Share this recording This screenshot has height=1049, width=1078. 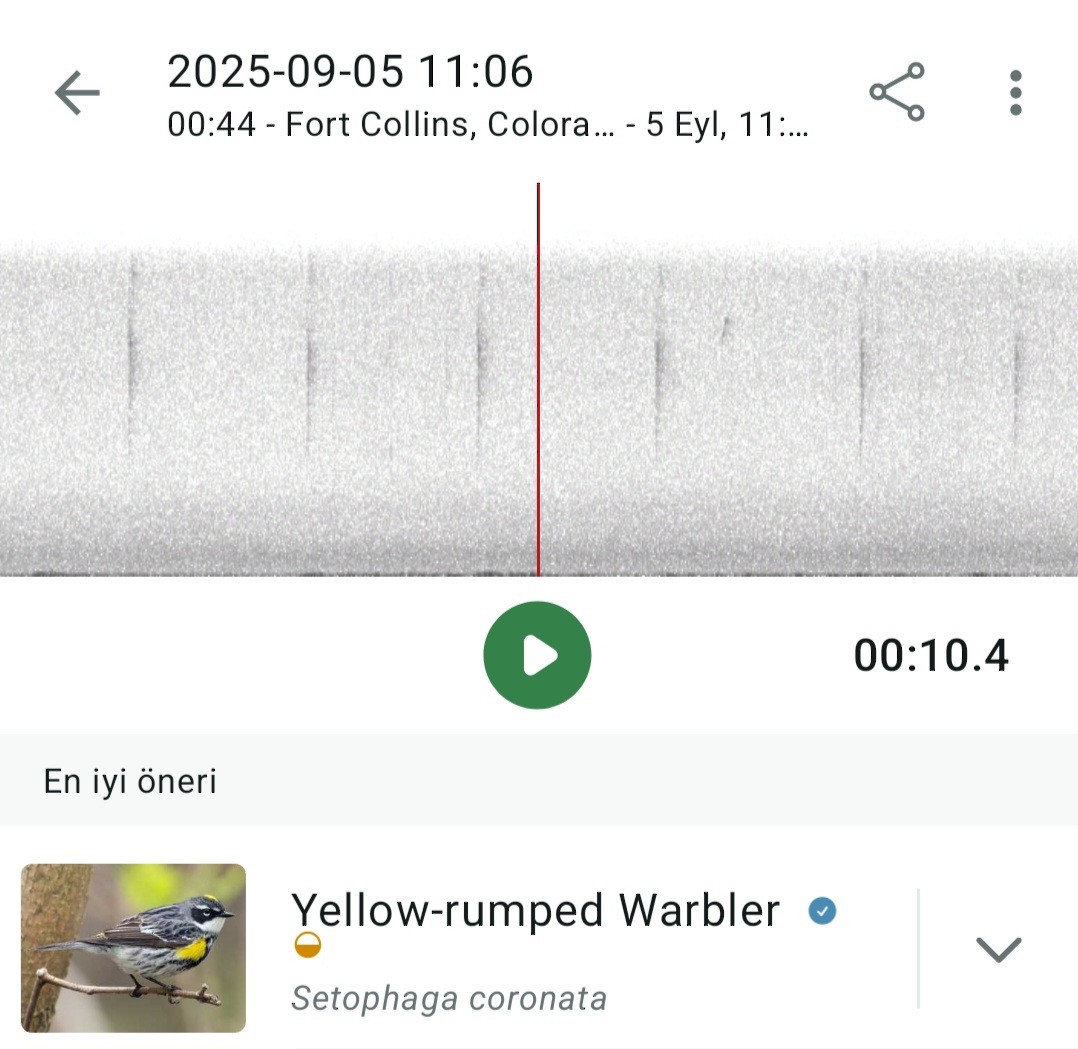tap(897, 92)
